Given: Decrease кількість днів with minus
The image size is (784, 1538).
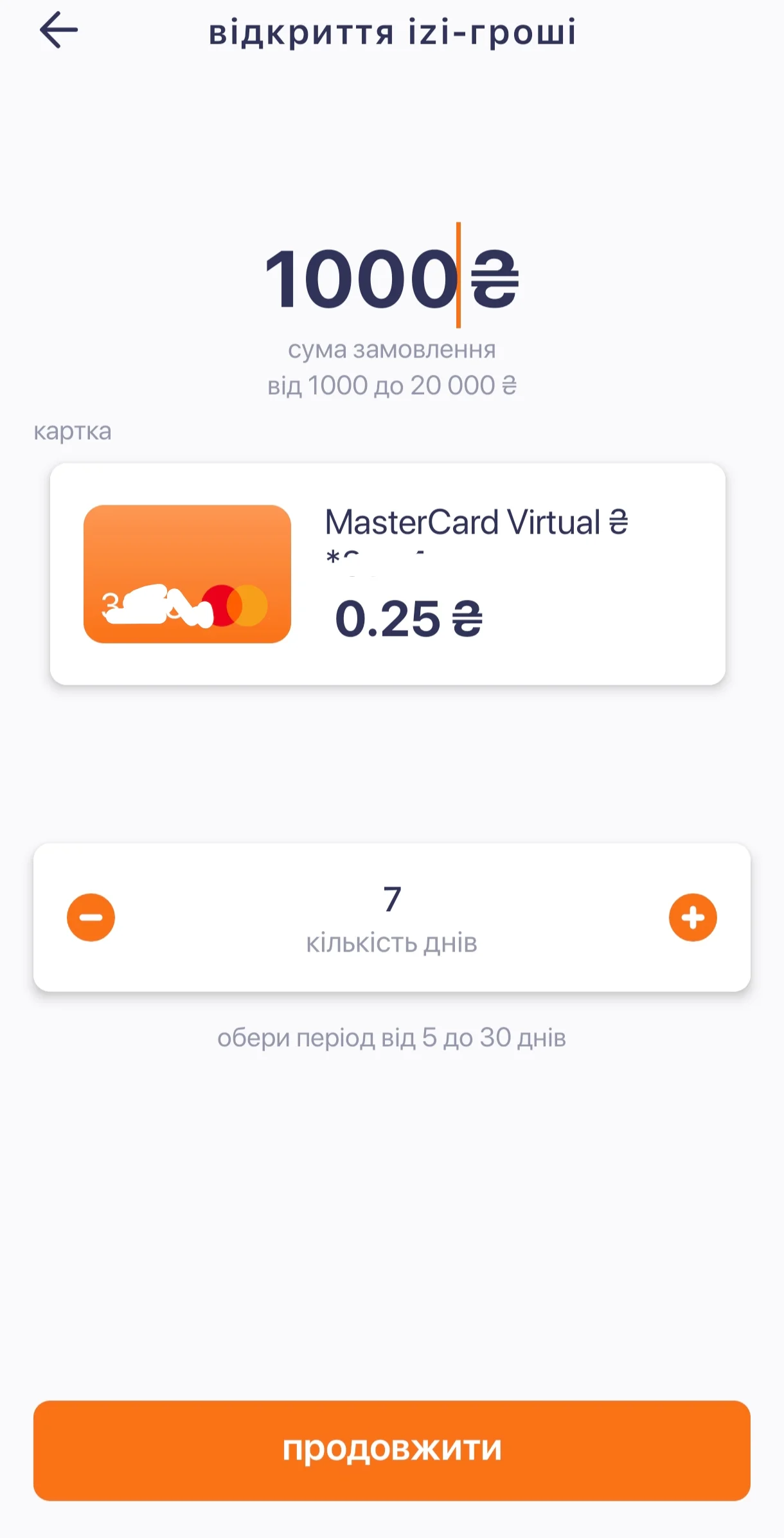Looking at the screenshot, I should coord(91,918).
